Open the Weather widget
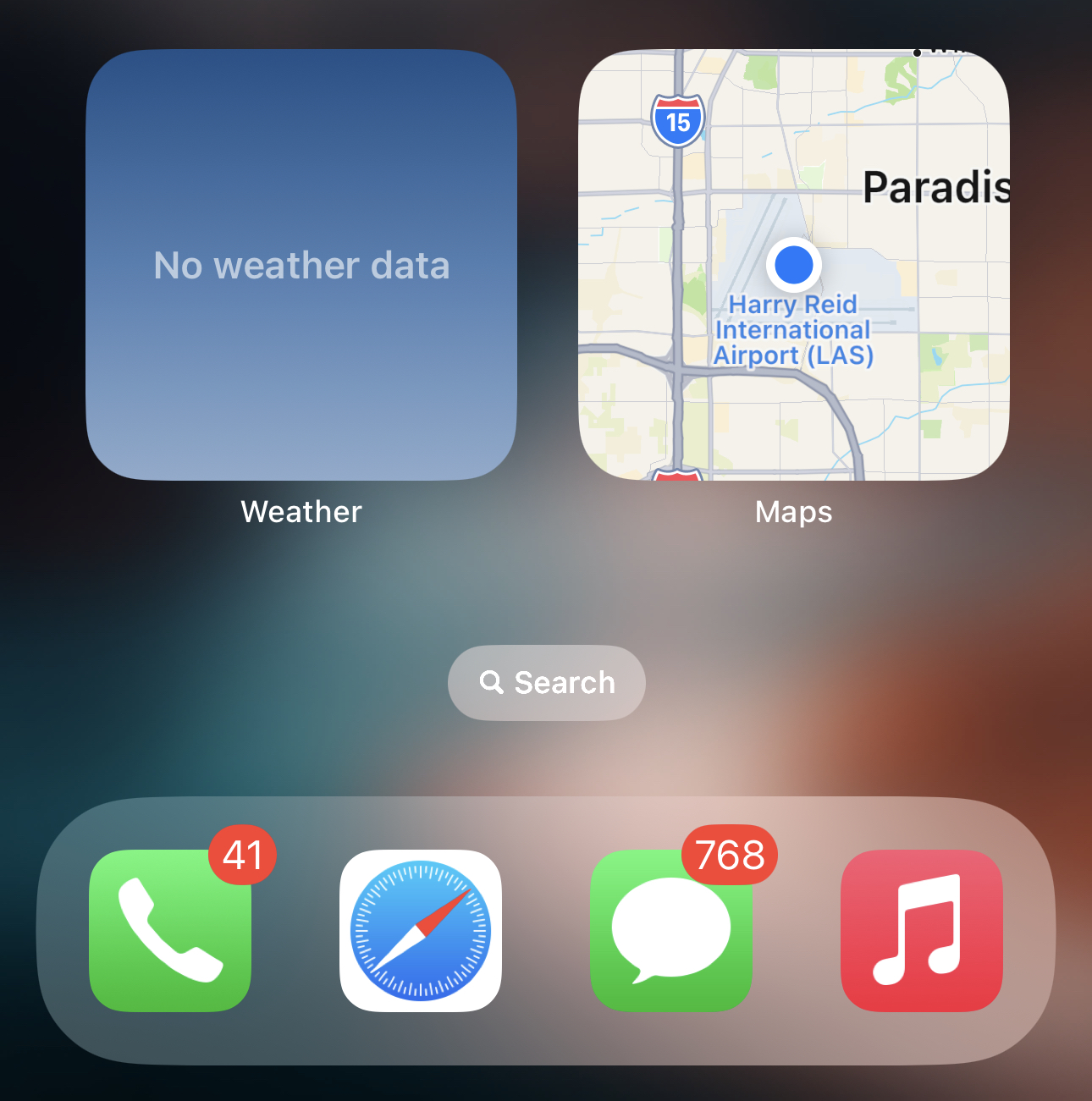The image size is (1092, 1101). pyautogui.click(x=301, y=265)
